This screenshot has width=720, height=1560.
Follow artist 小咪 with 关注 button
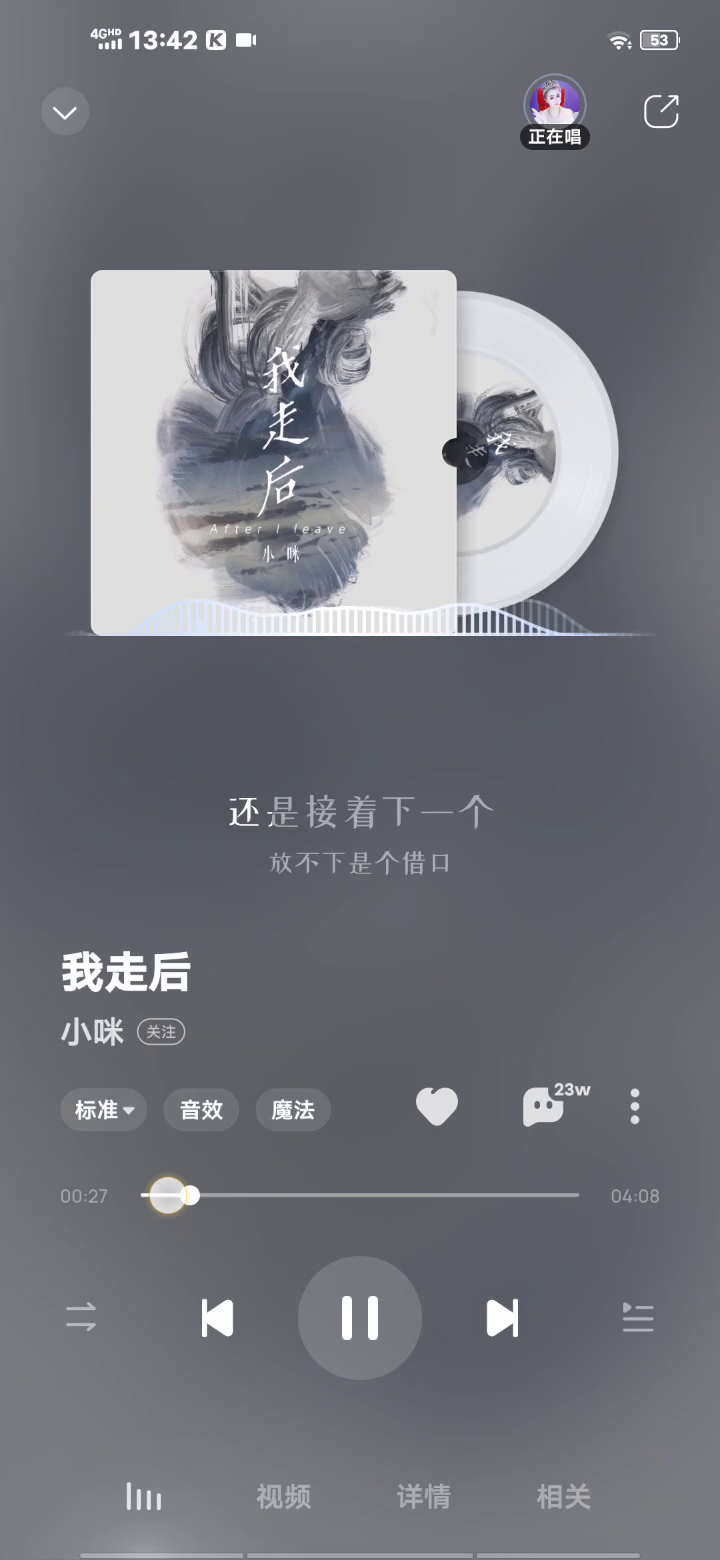point(161,1032)
